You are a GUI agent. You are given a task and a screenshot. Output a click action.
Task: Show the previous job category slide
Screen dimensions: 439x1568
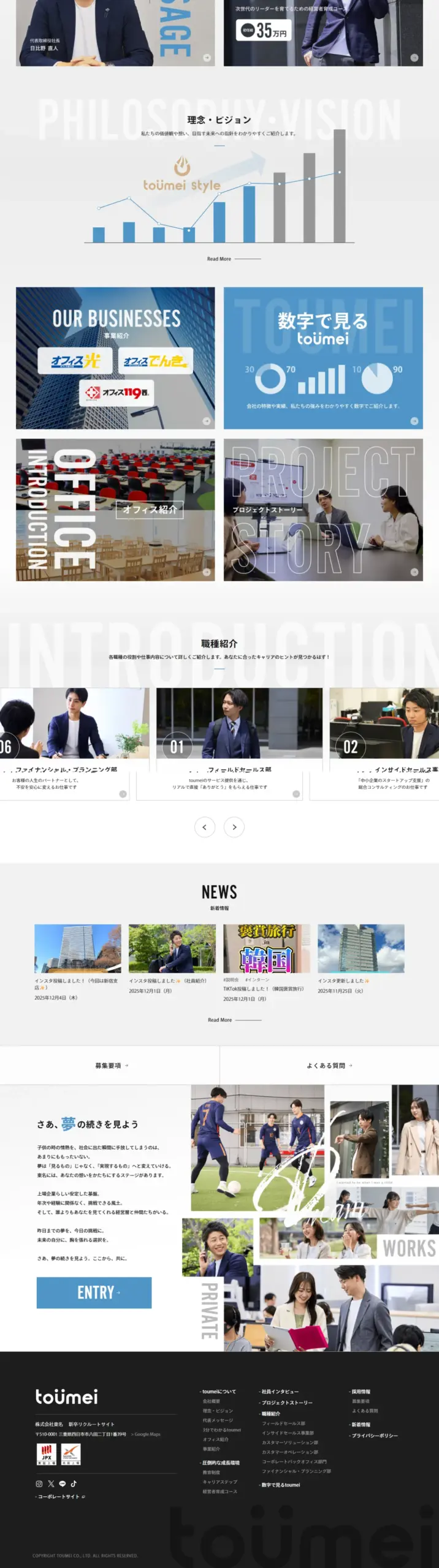point(204,827)
